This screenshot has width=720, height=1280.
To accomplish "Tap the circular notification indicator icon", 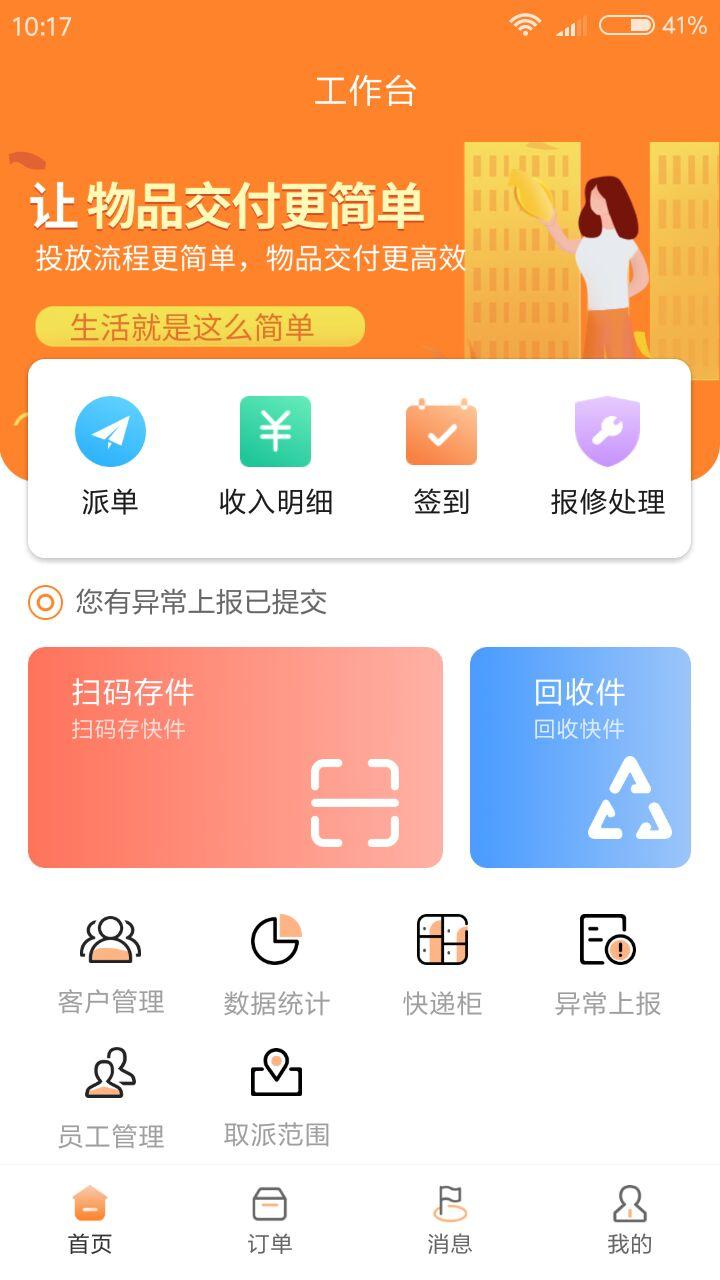I will click(44, 603).
